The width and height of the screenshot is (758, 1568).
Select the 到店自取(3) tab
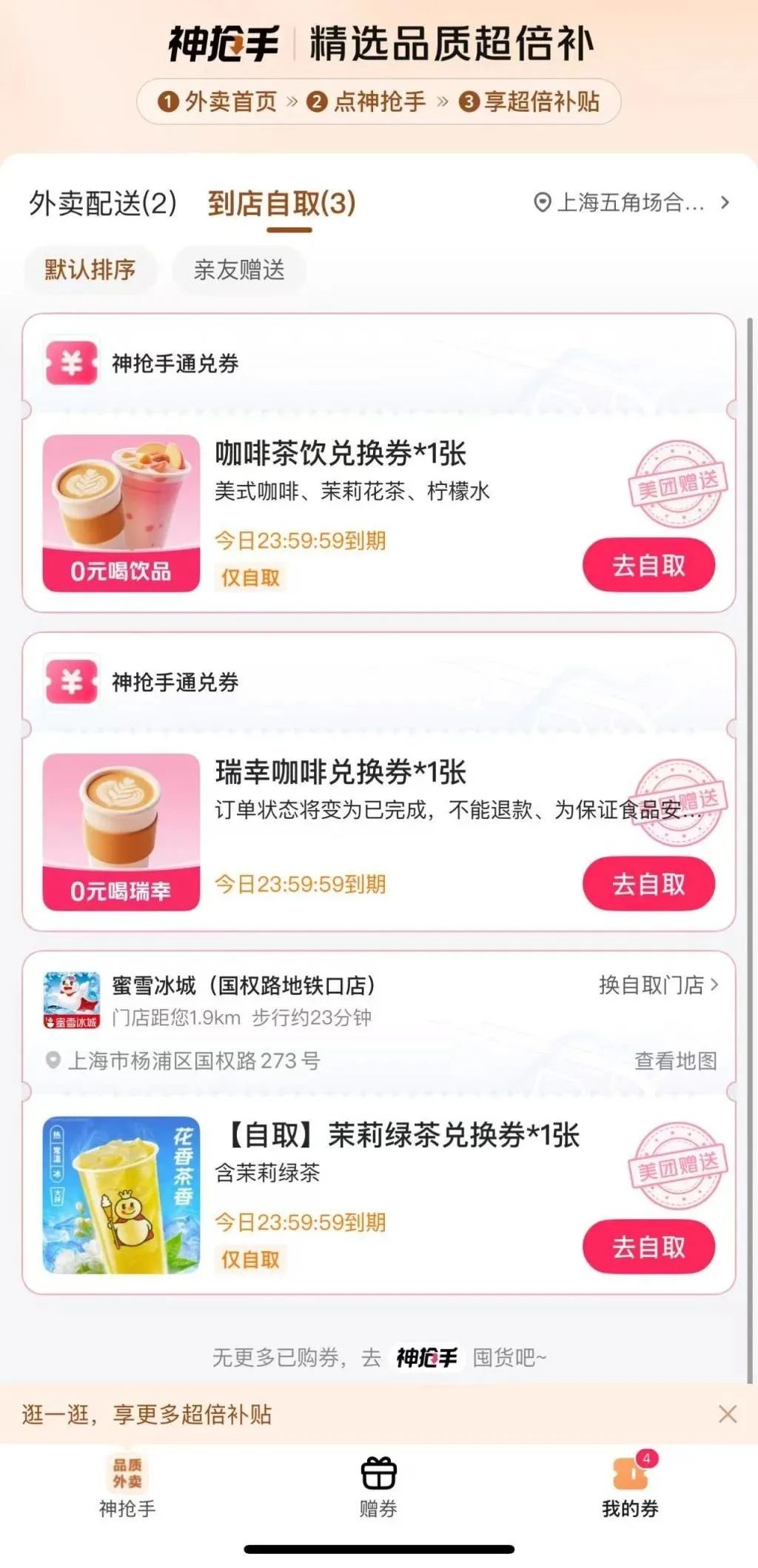pos(282,204)
